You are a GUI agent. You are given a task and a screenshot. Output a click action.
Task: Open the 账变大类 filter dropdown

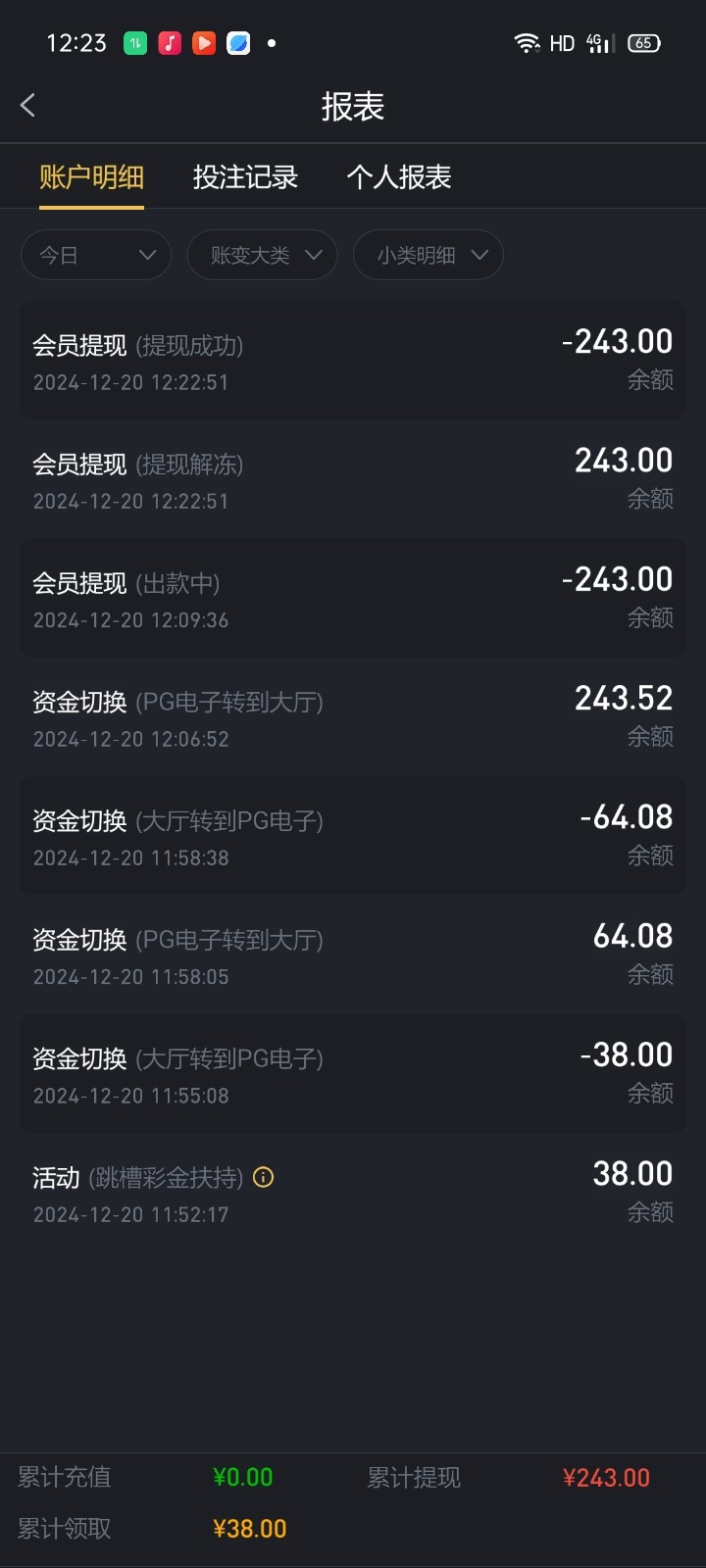(263, 256)
